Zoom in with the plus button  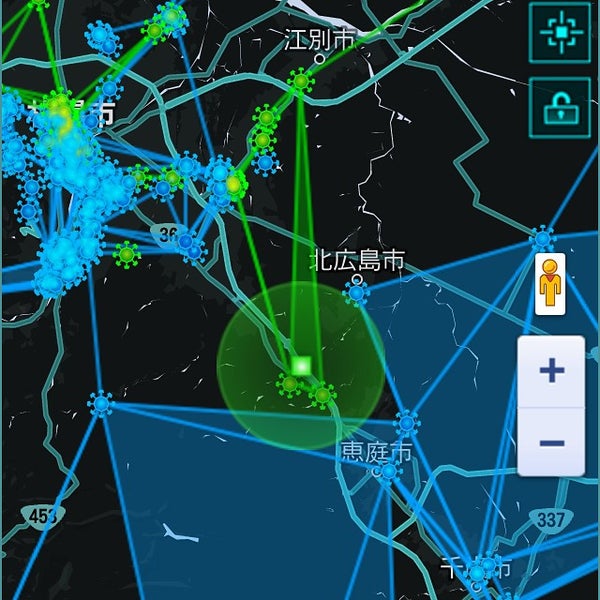(551, 371)
